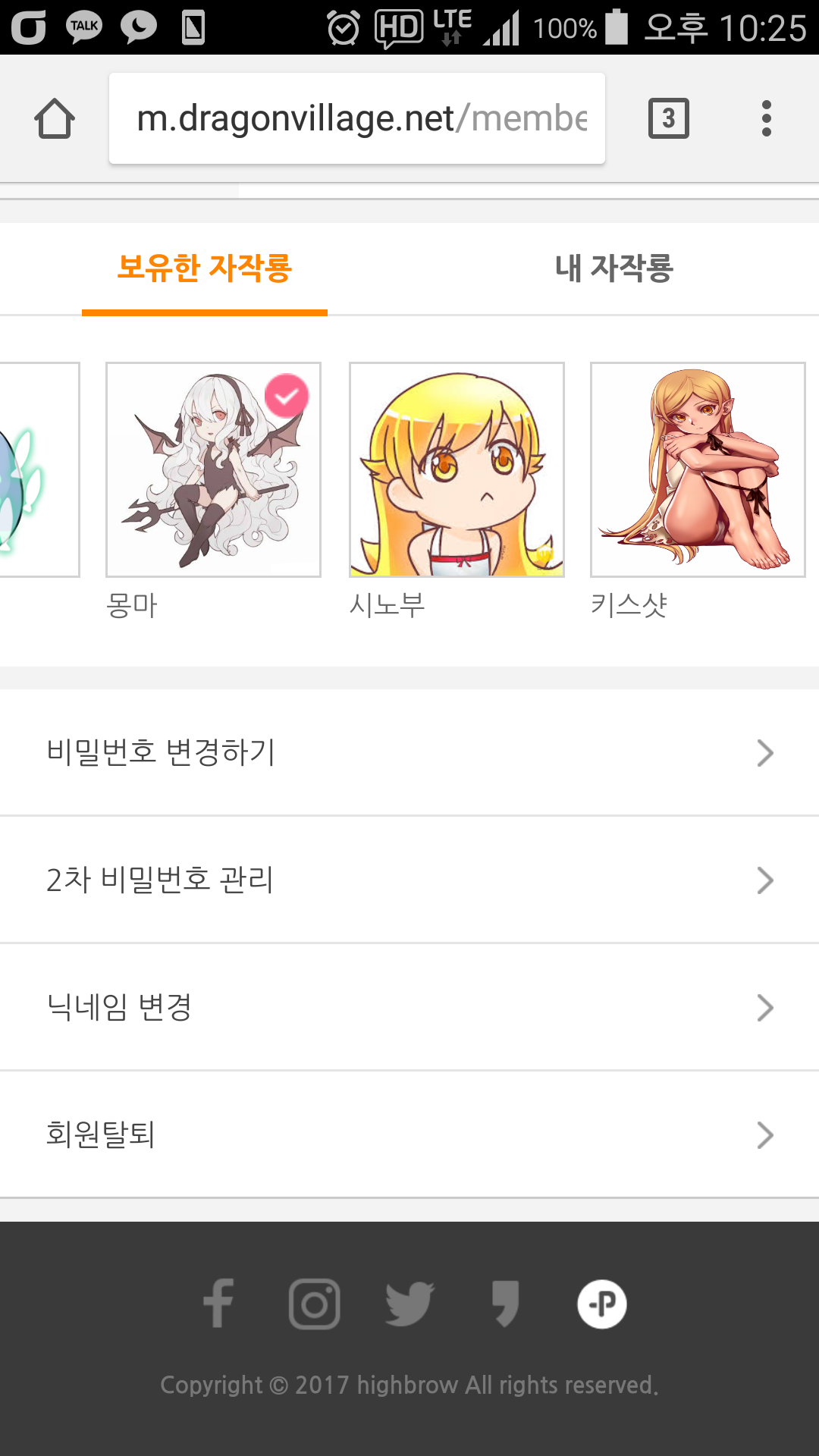Viewport: 819px width, 1456px height.
Task: Open 닉네임 변경 row
Action: pyautogui.click(x=409, y=1007)
